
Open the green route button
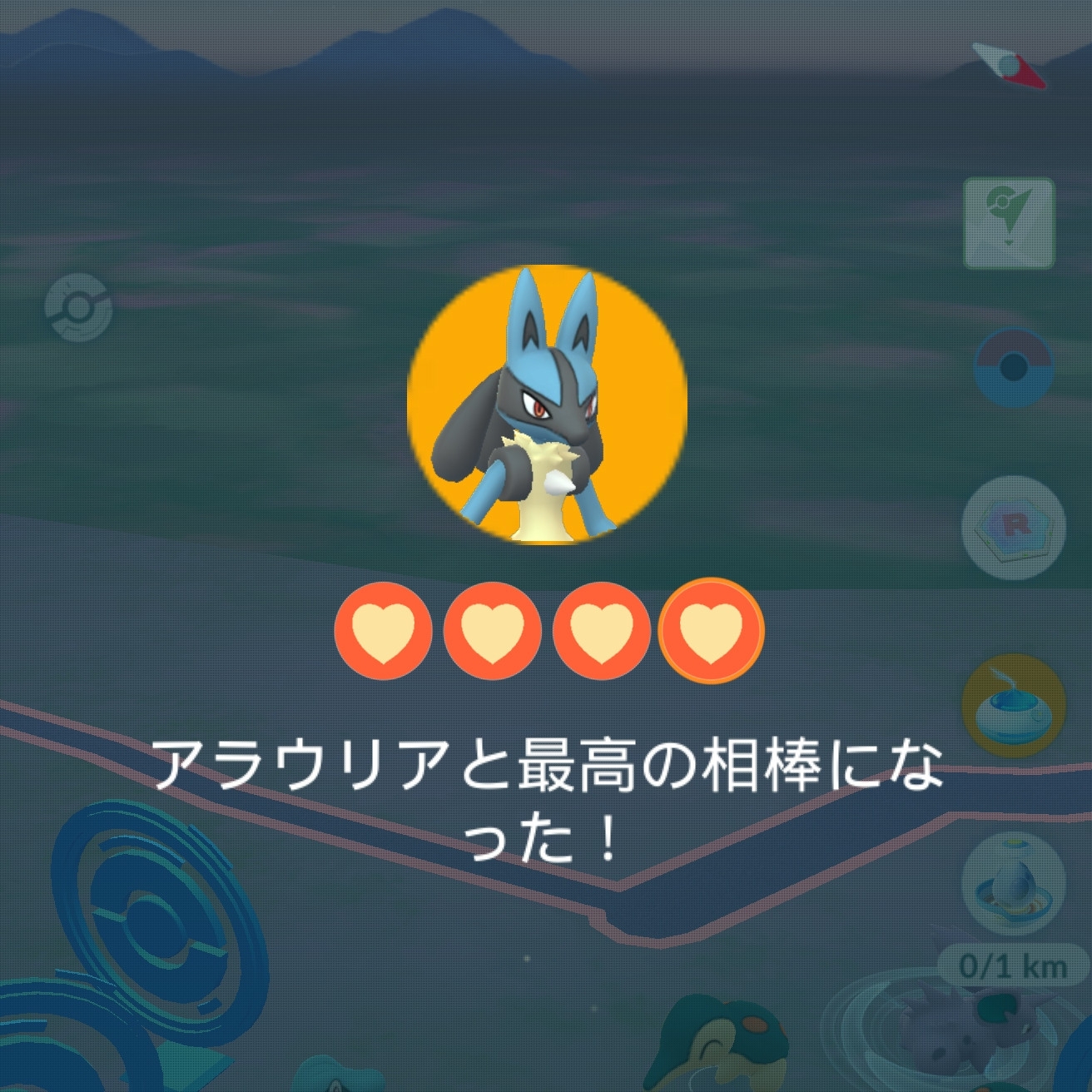[x=1009, y=223]
